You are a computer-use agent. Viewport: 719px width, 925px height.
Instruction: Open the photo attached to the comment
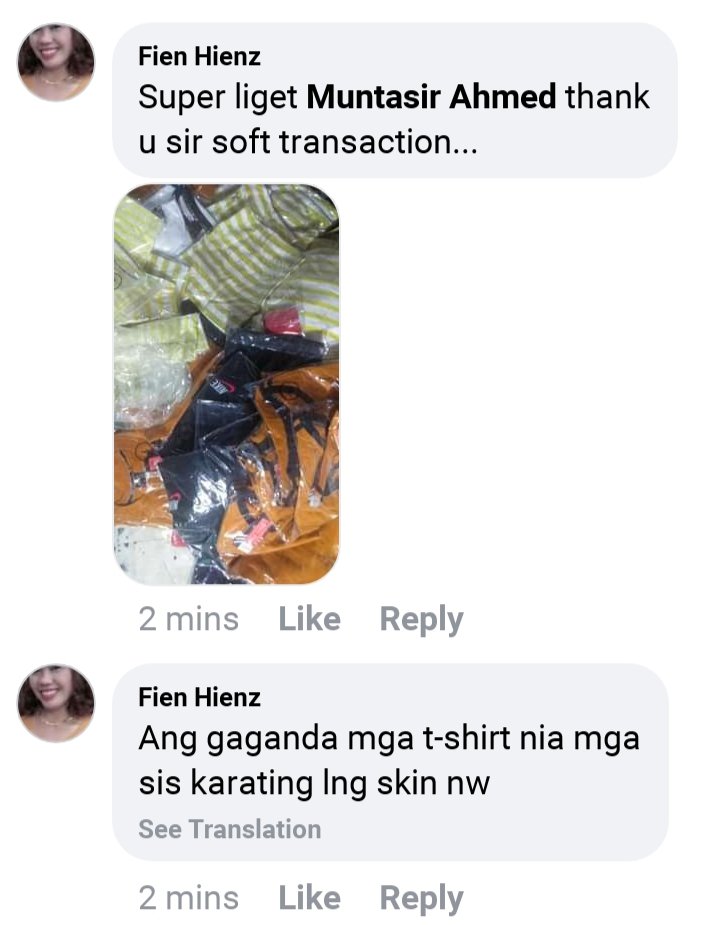click(x=226, y=384)
